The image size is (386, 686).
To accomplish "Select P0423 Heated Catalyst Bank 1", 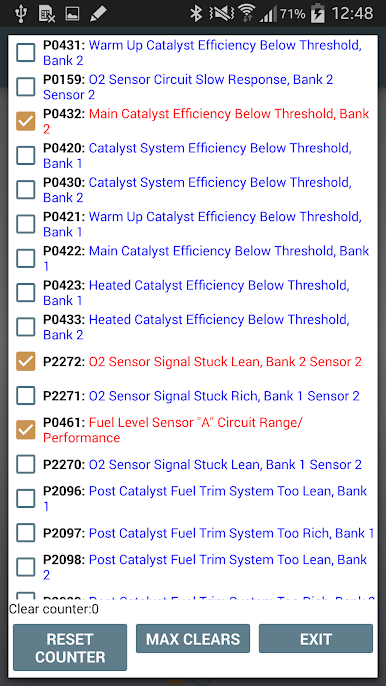I will [x=25, y=292].
